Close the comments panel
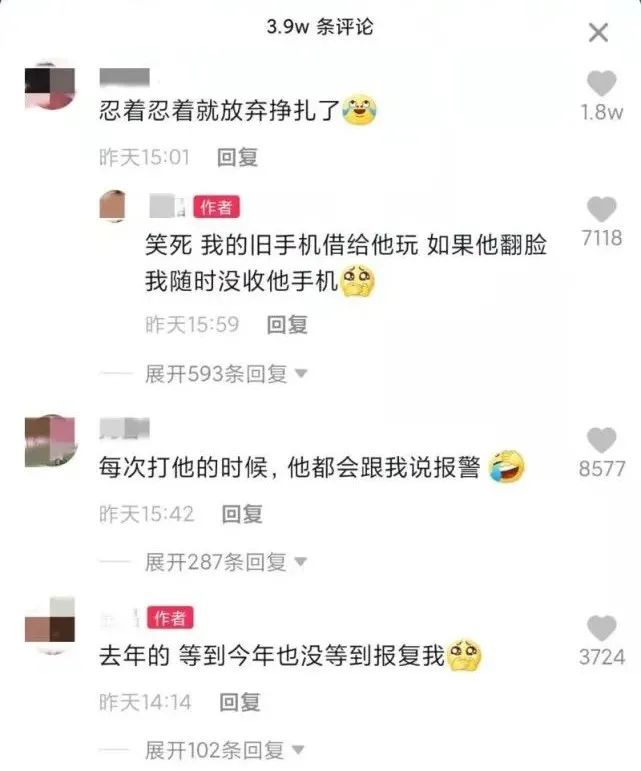 (598, 32)
